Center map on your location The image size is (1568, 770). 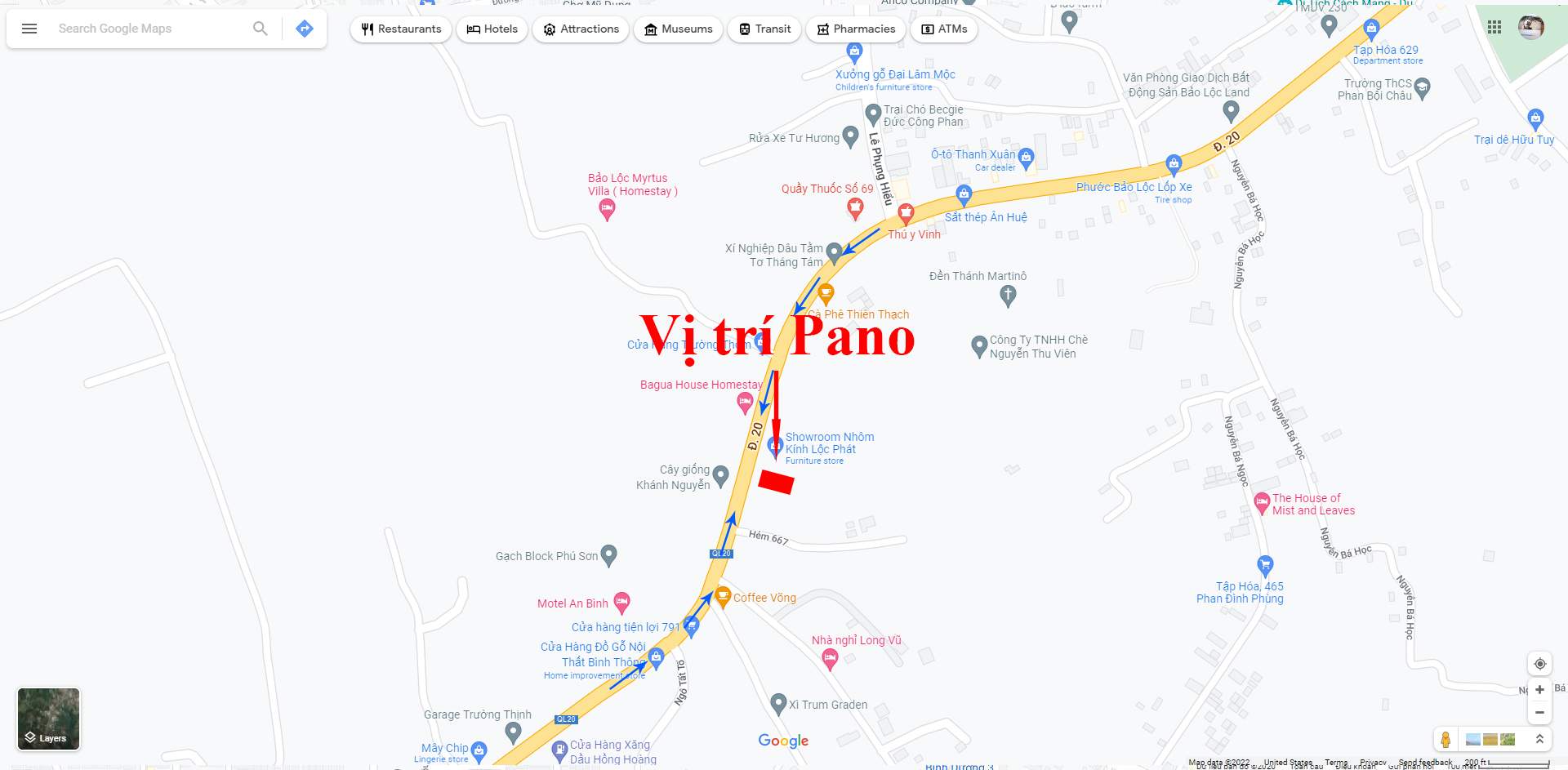[1539, 664]
